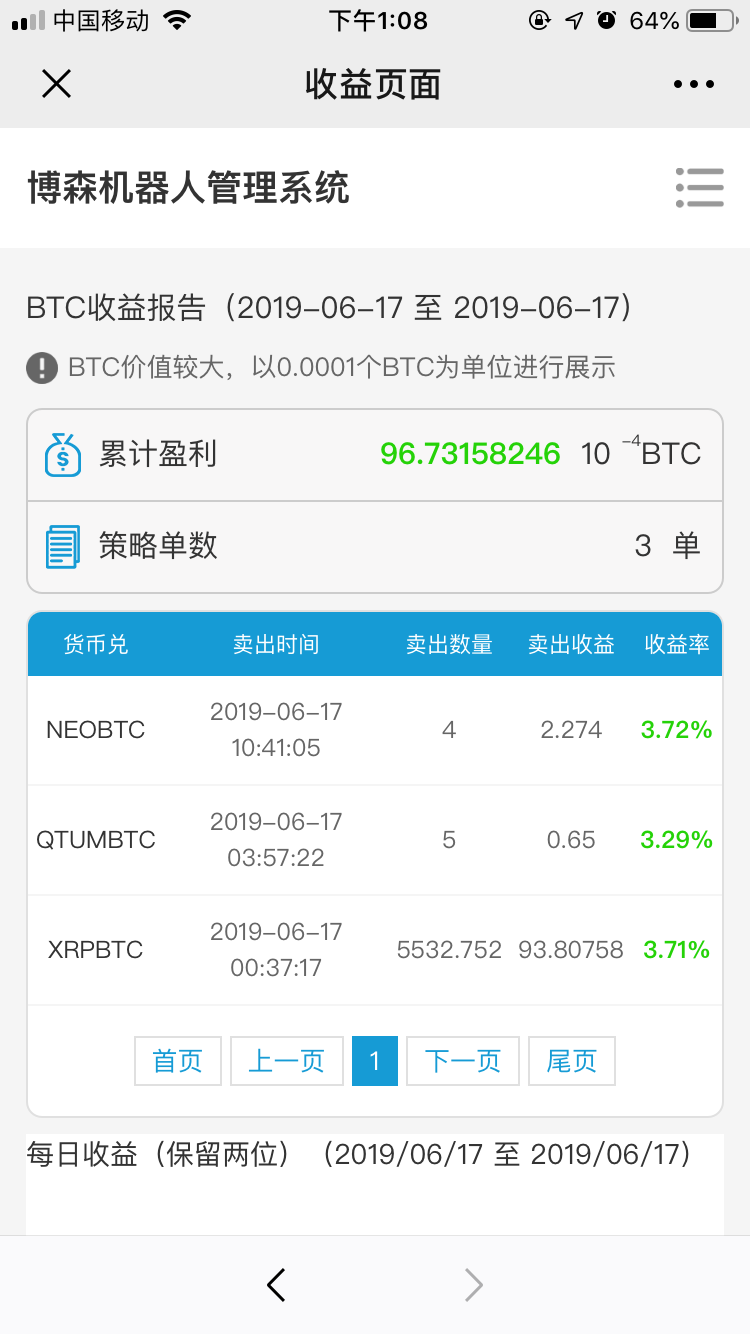Select page number 1

(x=375, y=1061)
